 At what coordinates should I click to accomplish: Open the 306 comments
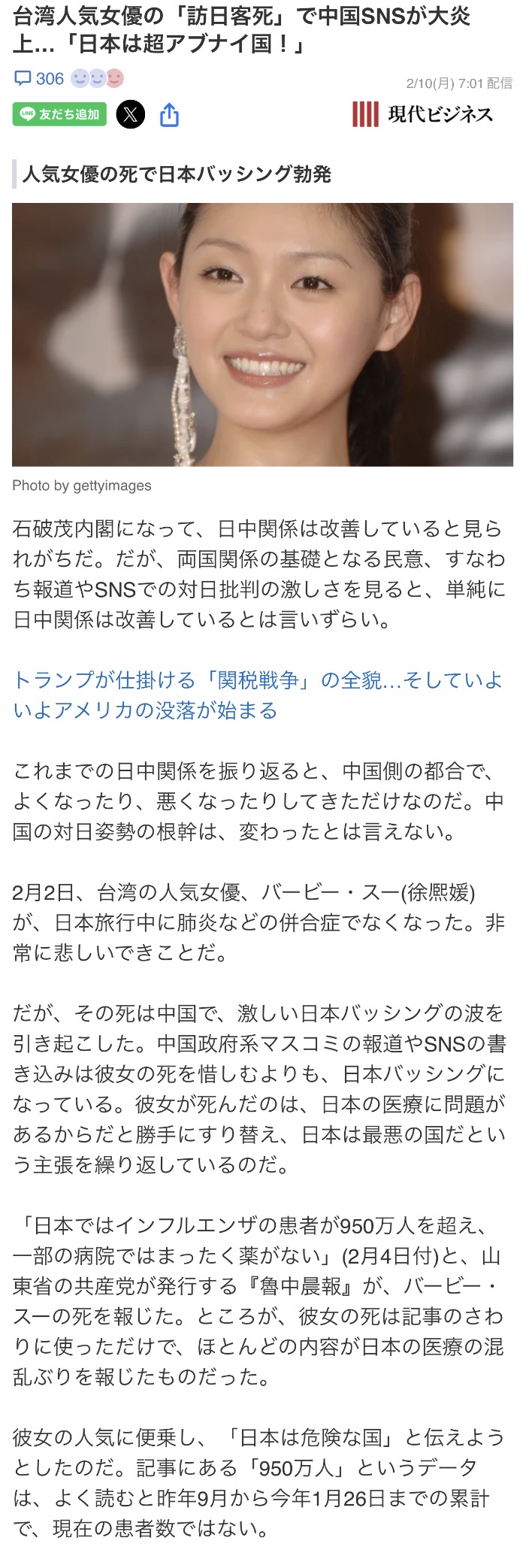point(40,79)
